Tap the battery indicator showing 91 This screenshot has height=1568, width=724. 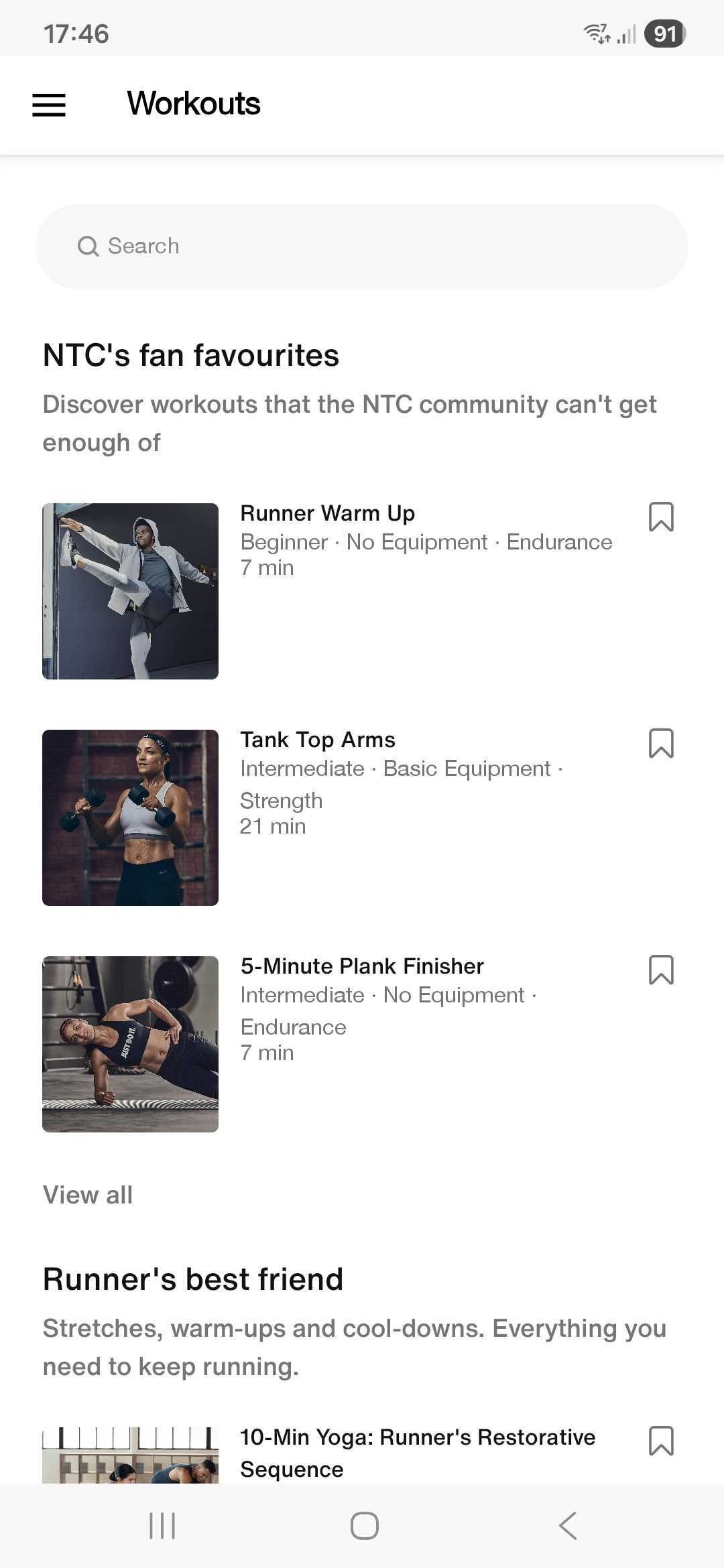pos(664,32)
